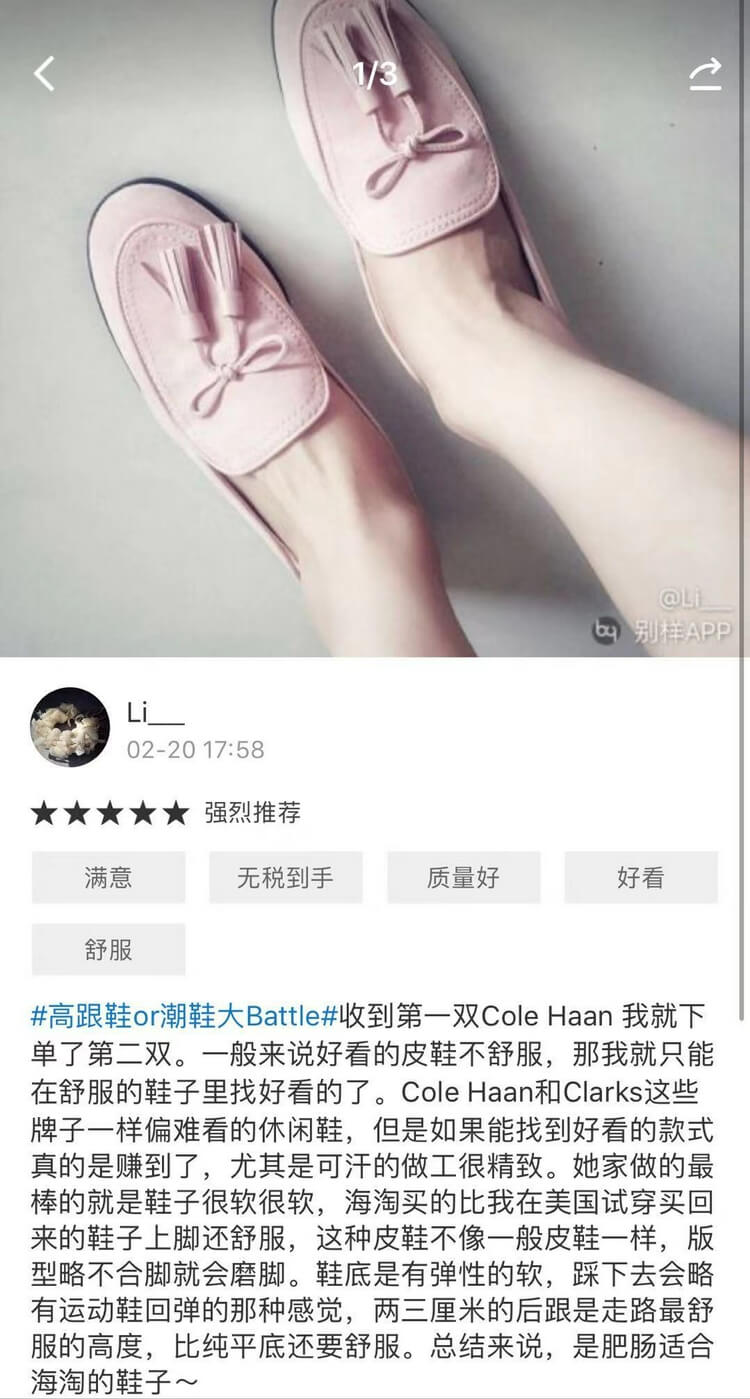
Task: Go back with the arrow icon
Action: tap(44, 73)
